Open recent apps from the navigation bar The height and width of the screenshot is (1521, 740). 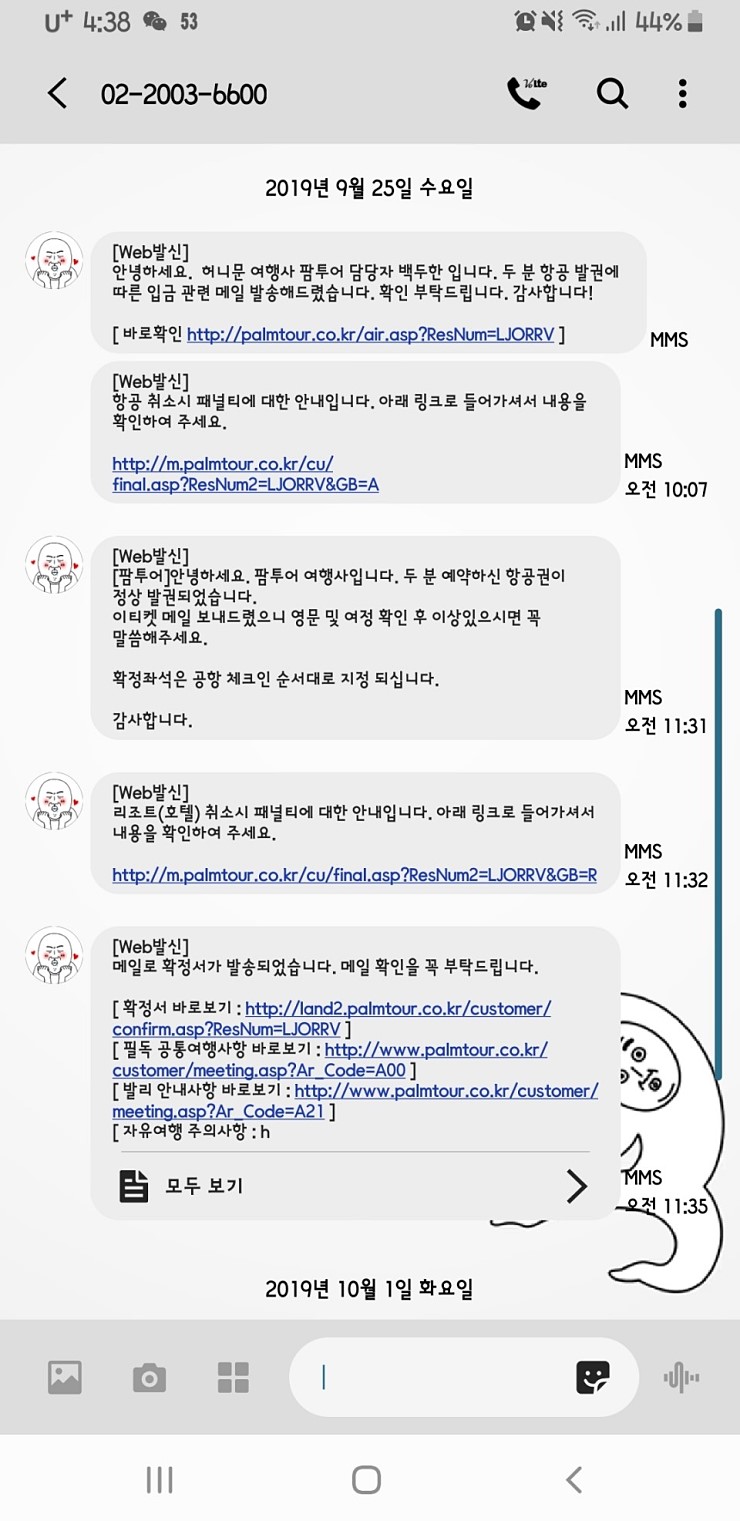point(160,1479)
